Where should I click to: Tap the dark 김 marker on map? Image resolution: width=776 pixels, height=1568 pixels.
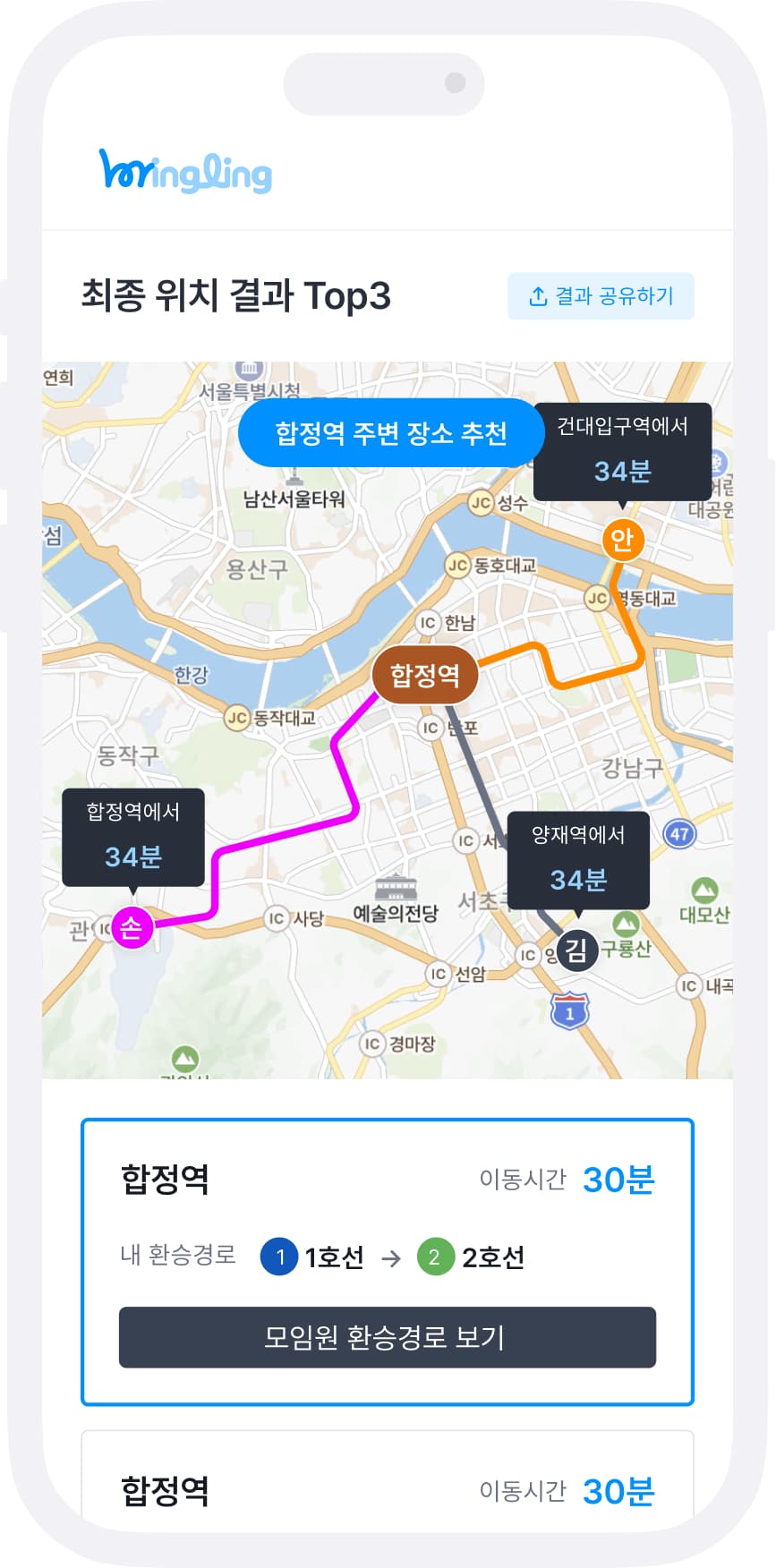click(x=576, y=950)
